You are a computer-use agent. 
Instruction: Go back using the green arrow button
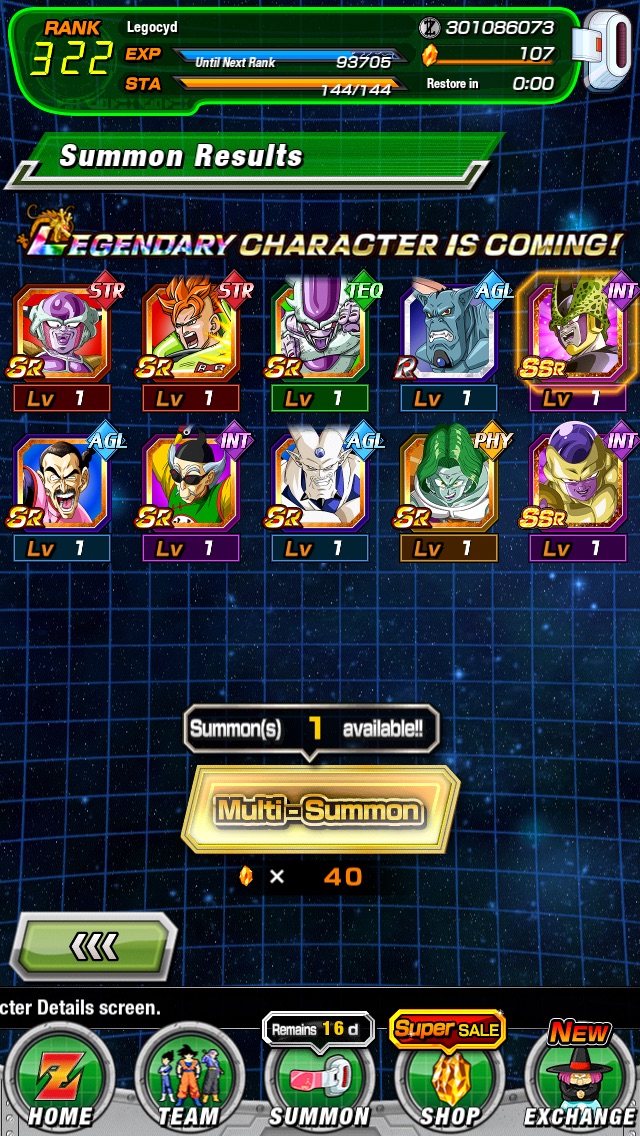tap(95, 945)
